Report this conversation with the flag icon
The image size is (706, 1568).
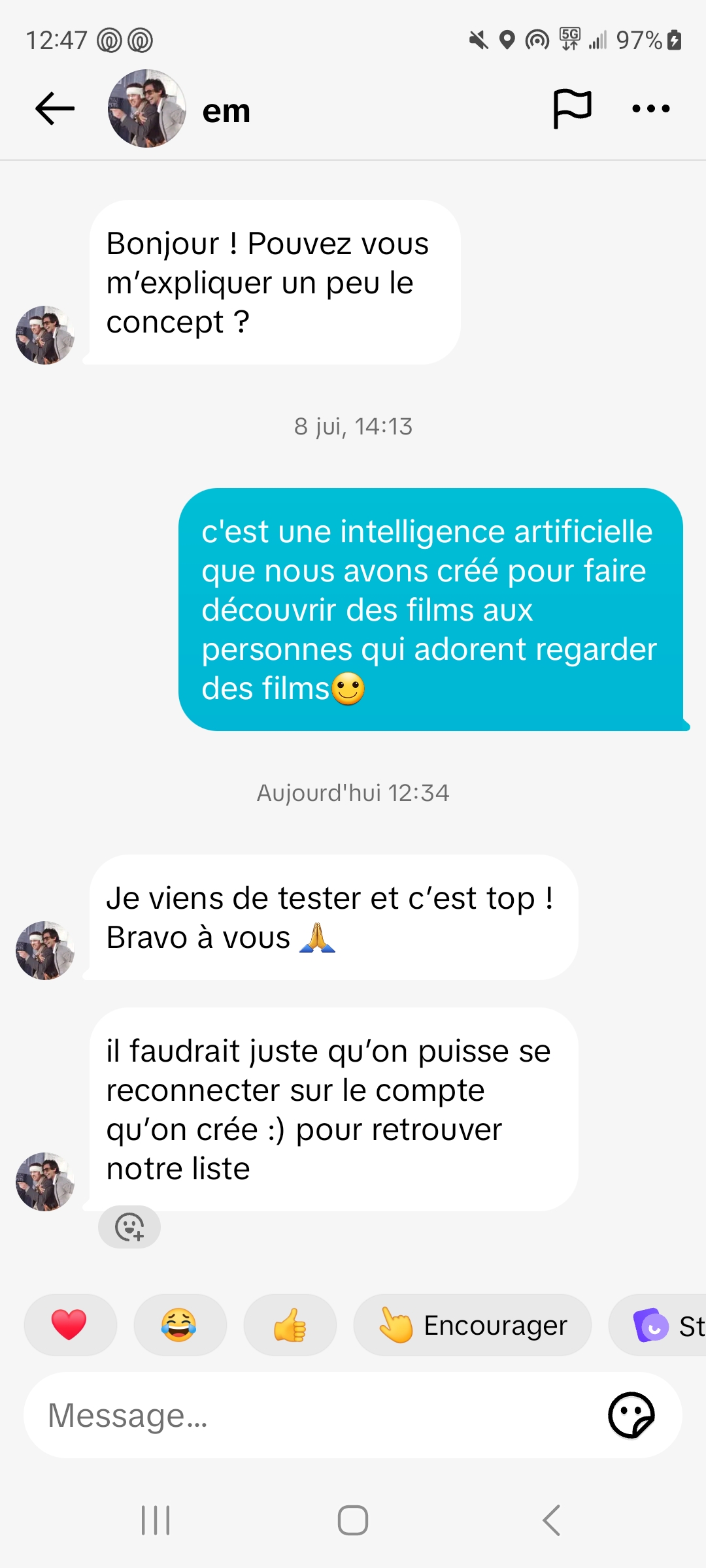pyautogui.click(x=572, y=109)
